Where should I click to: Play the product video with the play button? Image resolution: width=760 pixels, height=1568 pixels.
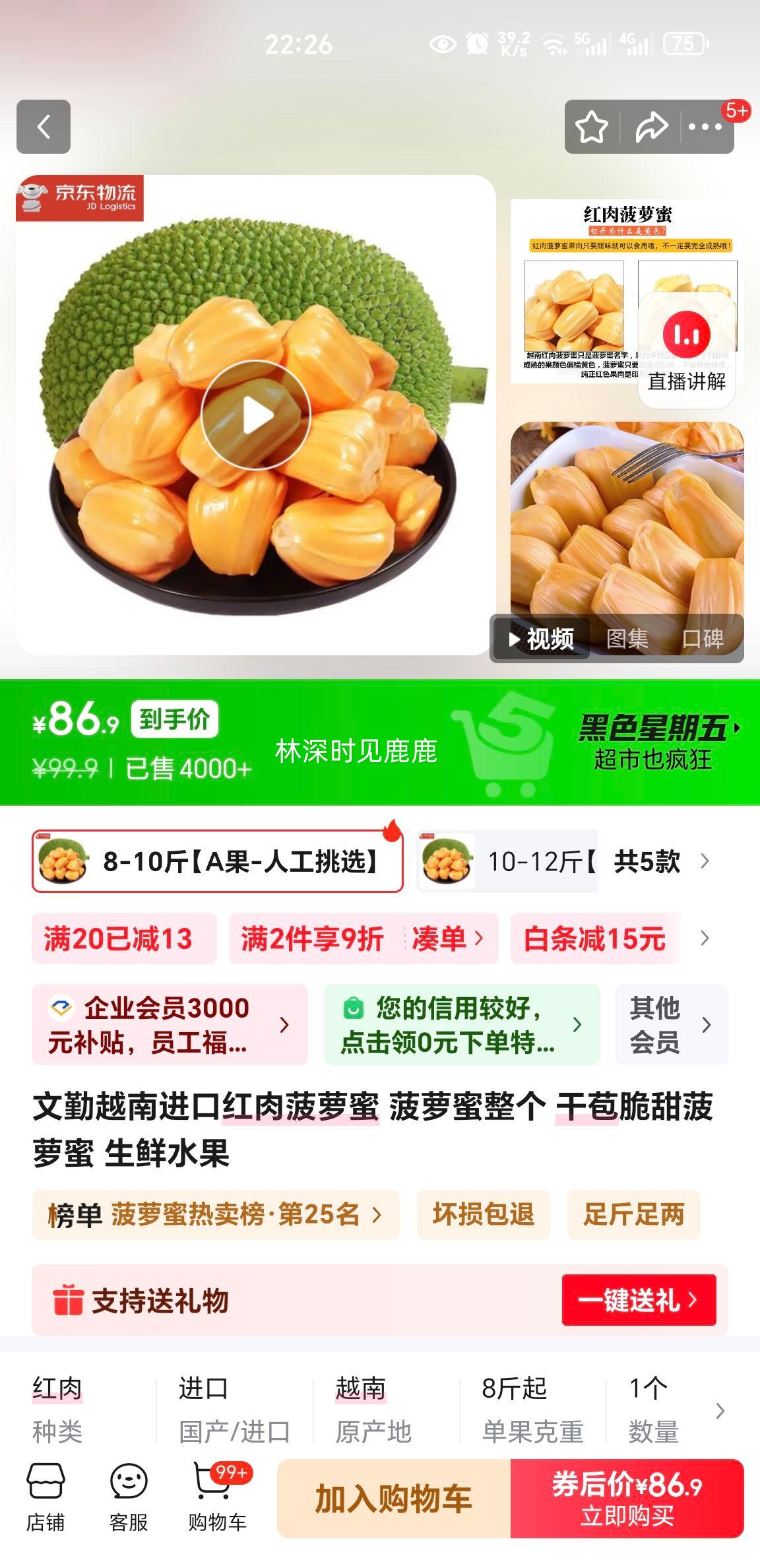pos(257,414)
